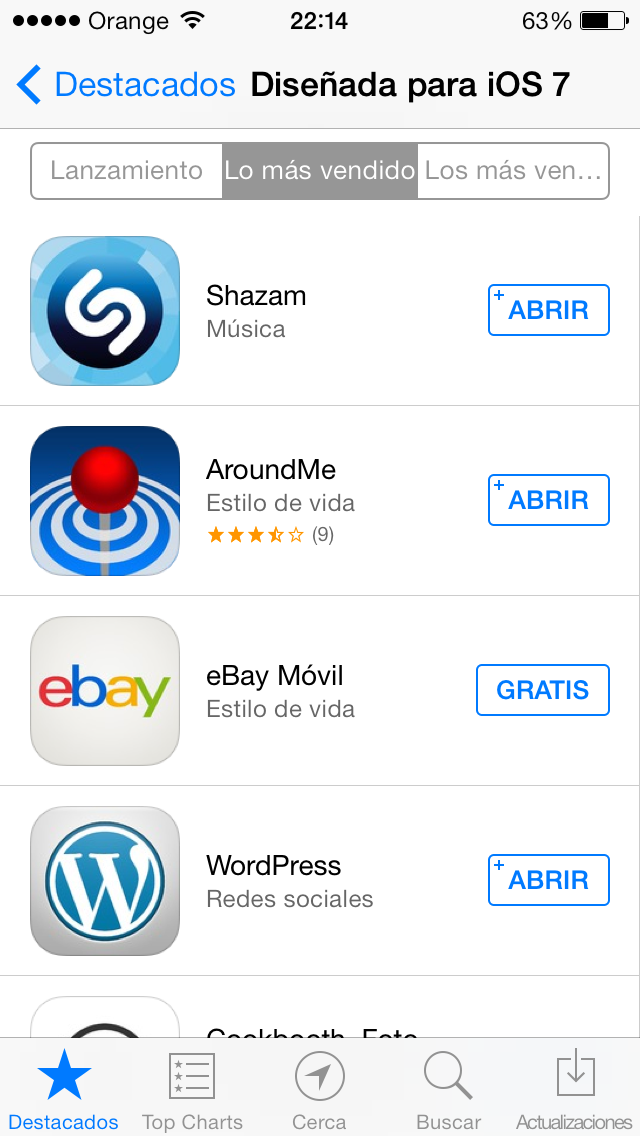Switch to the Top Charts tab
Screen dimensions: 640x1136
coord(192,1090)
